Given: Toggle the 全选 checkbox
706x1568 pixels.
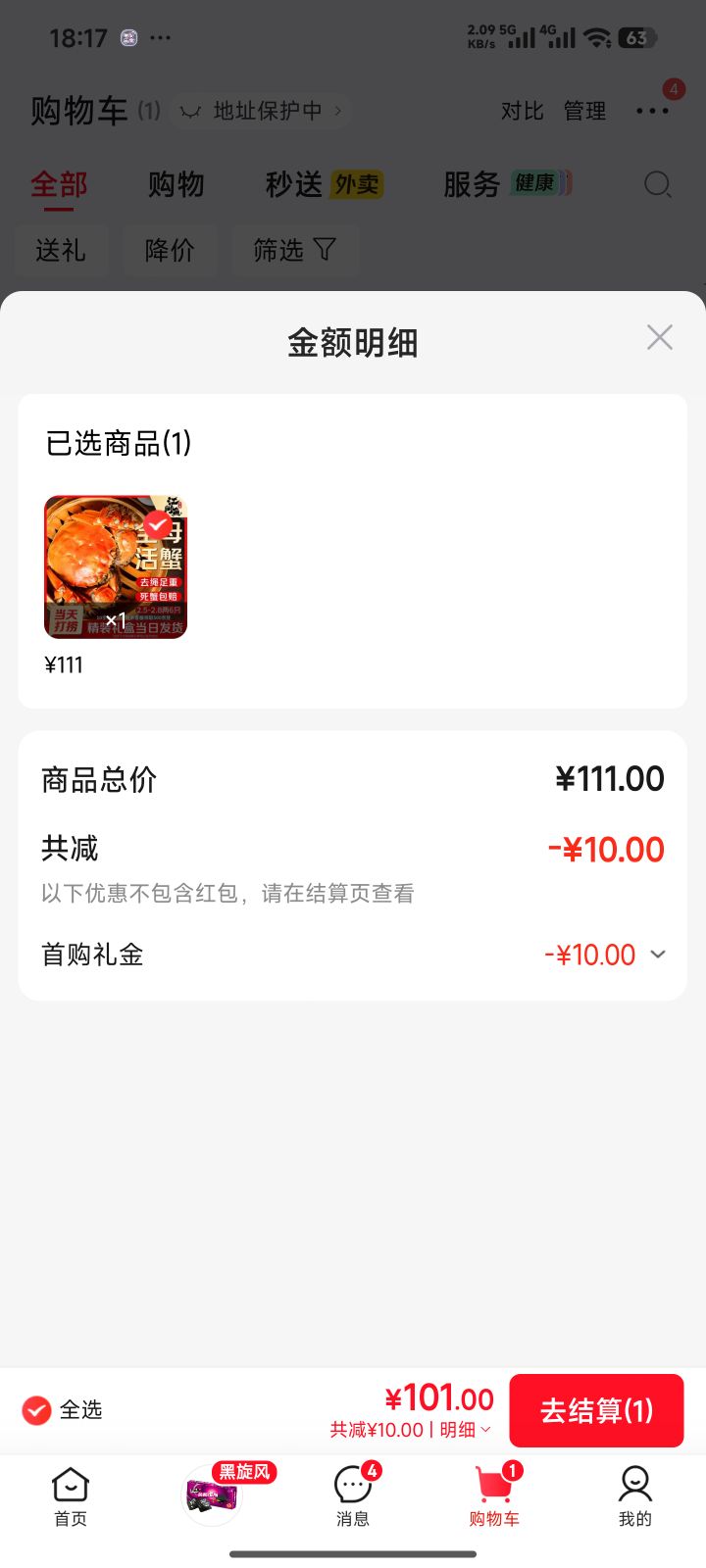Looking at the screenshot, I should [36, 1410].
